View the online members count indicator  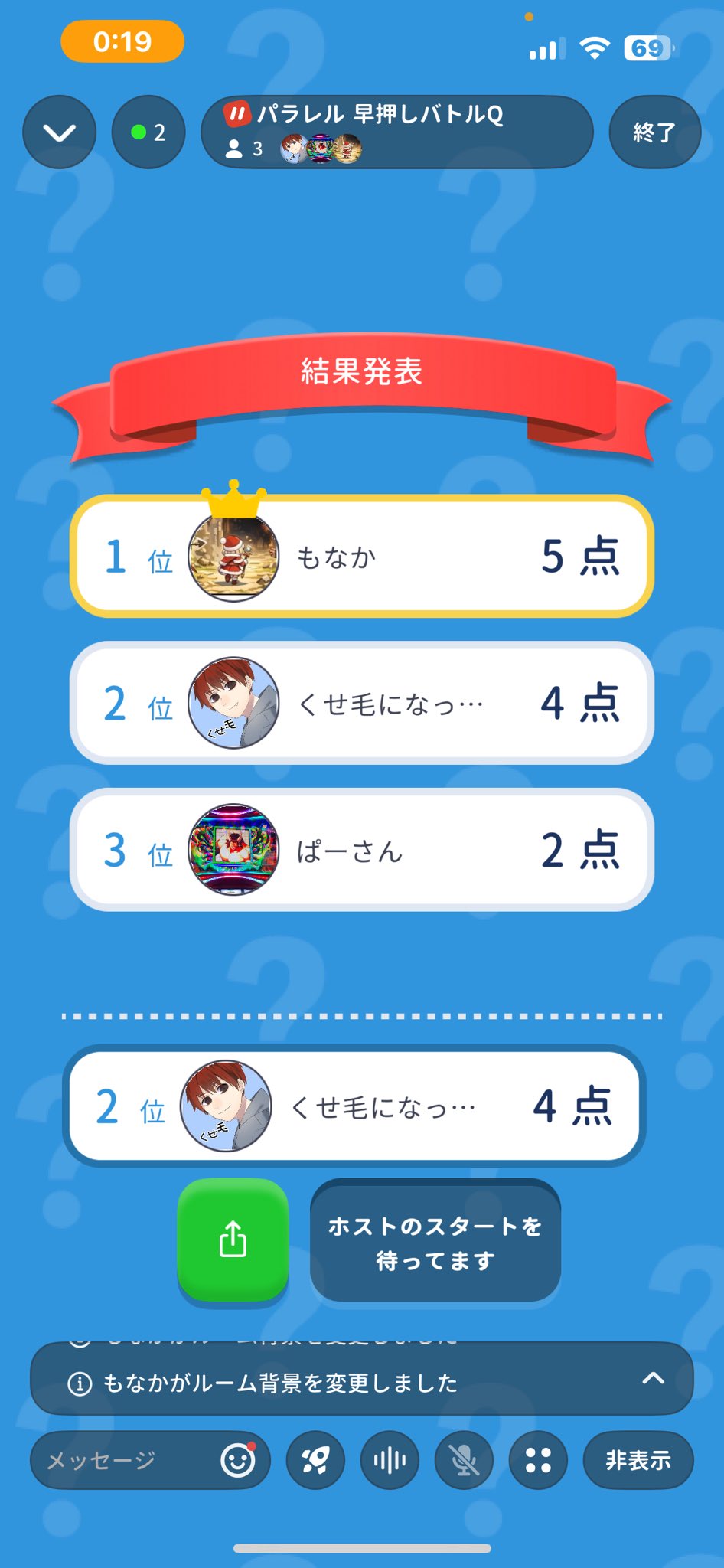(x=148, y=132)
